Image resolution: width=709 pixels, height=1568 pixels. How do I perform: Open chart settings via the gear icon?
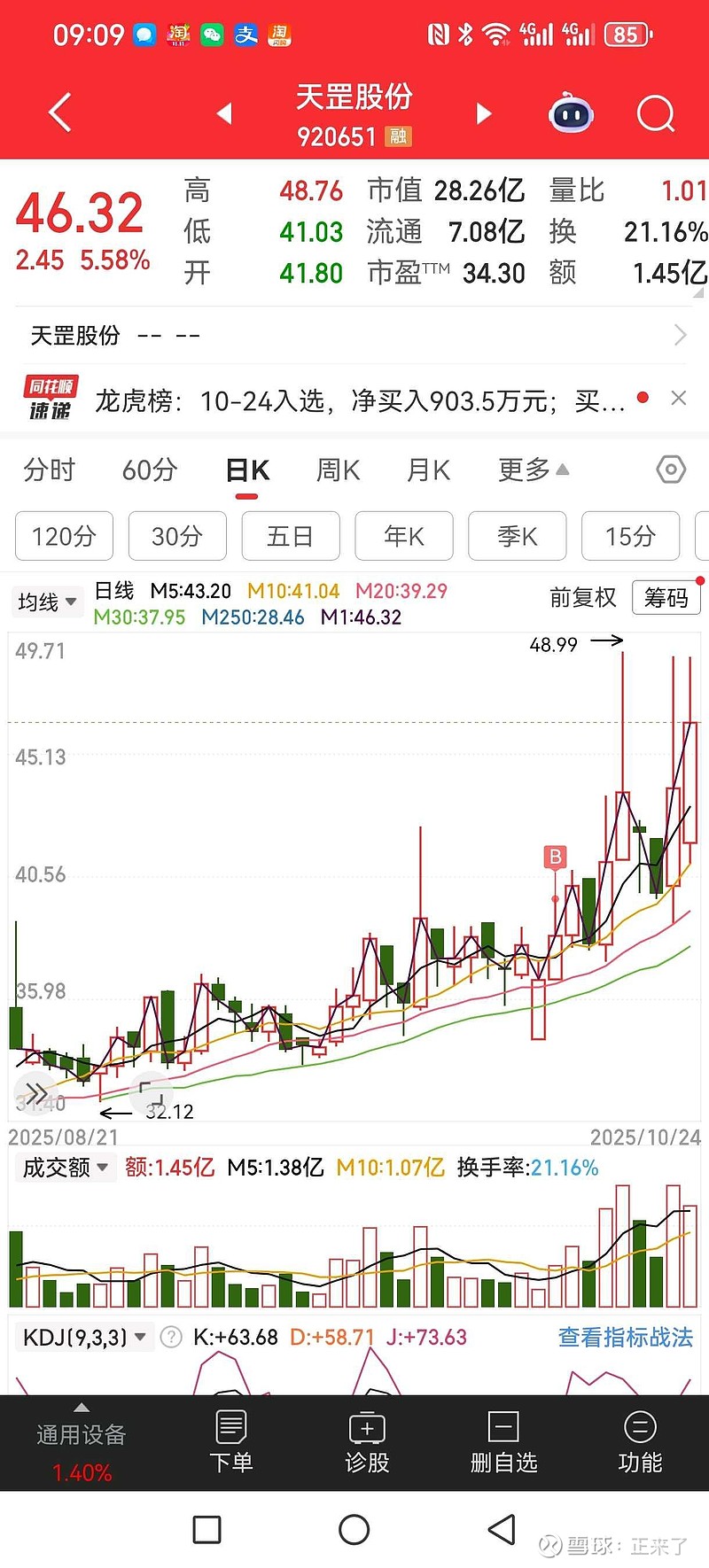(x=671, y=470)
